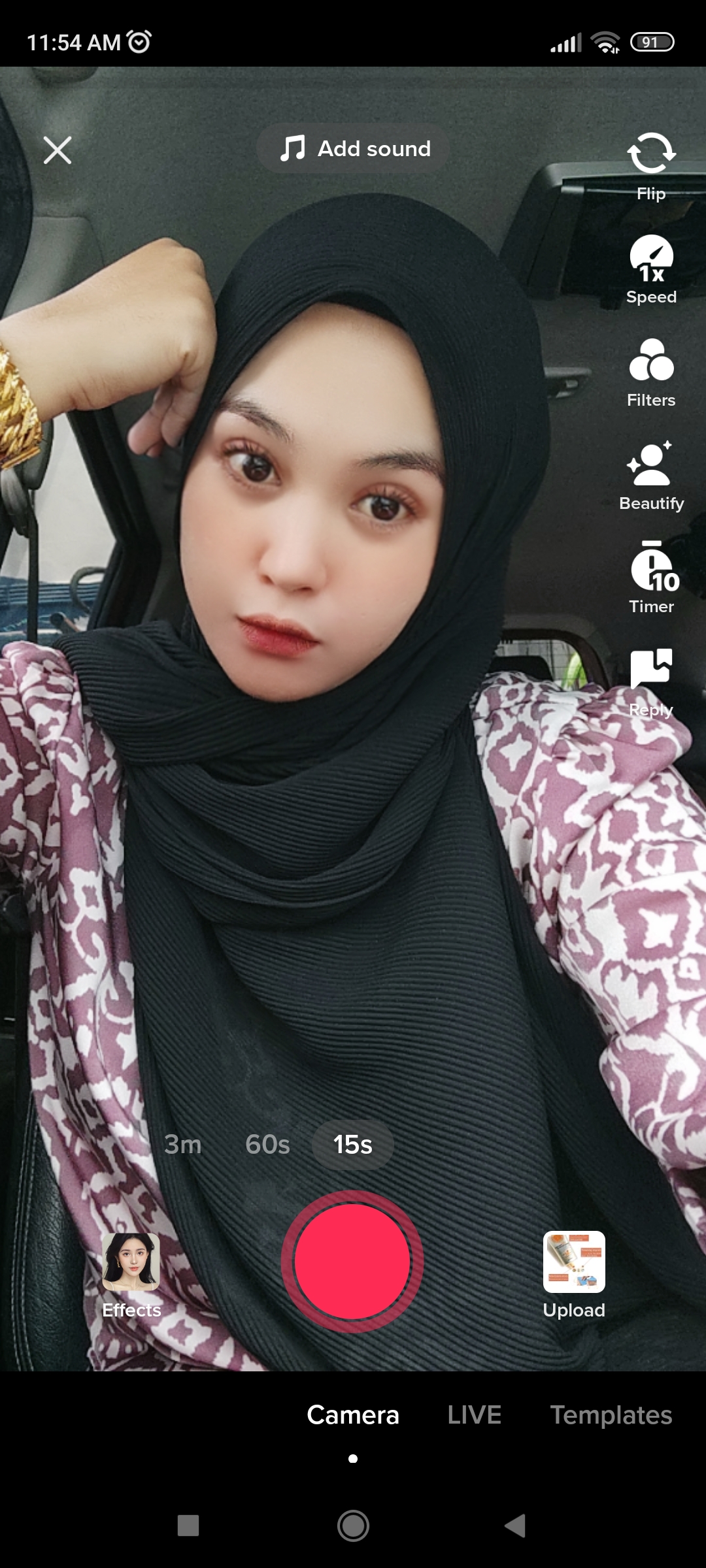The height and width of the screenshot is (1568, 706).
Task: Open Beautify options
Action: 651,476
